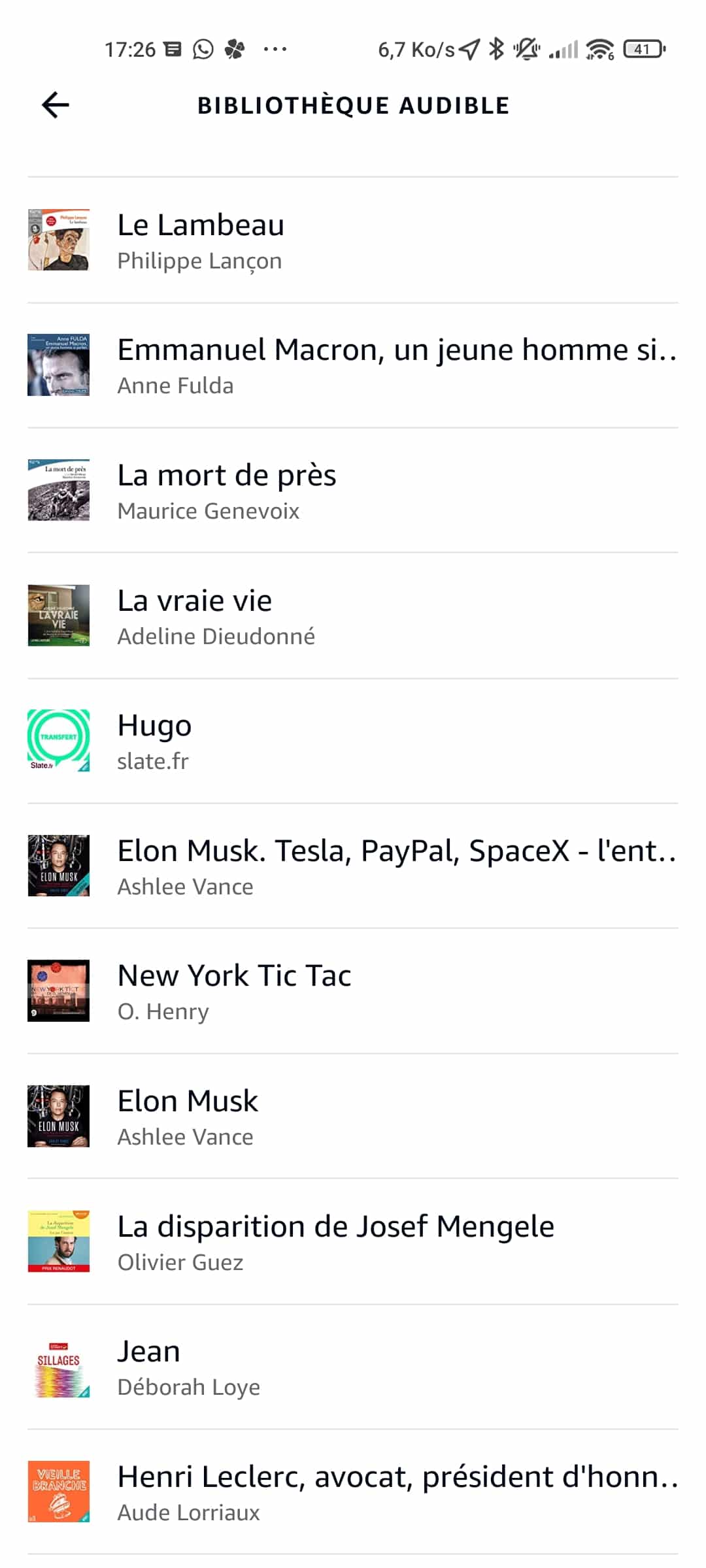Open Le Lambeau by Philippe Lançon
The width and height of the screenshot is (706, 1568).
(353, 240)
